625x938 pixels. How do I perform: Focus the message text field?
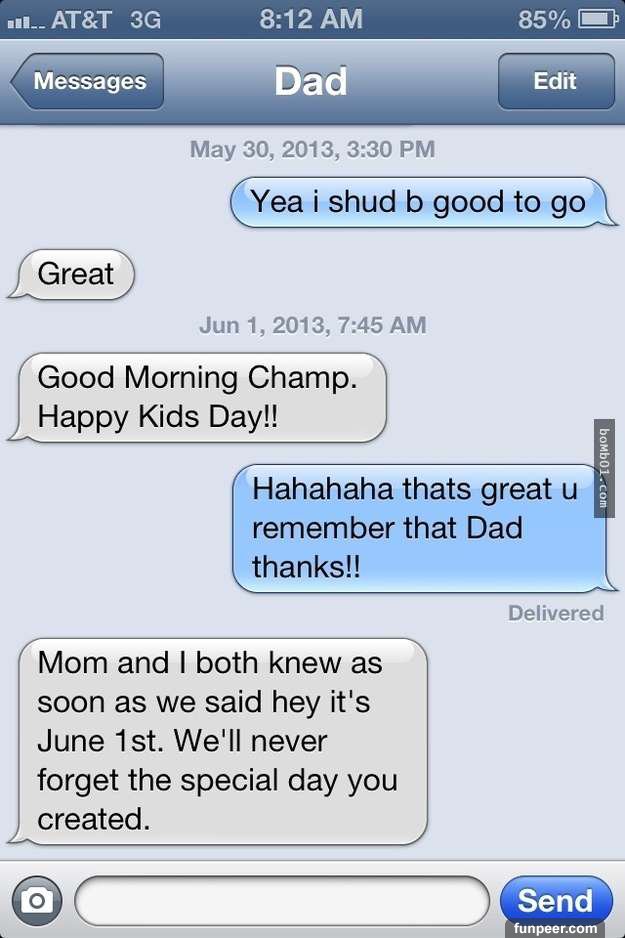click(281, 900)
